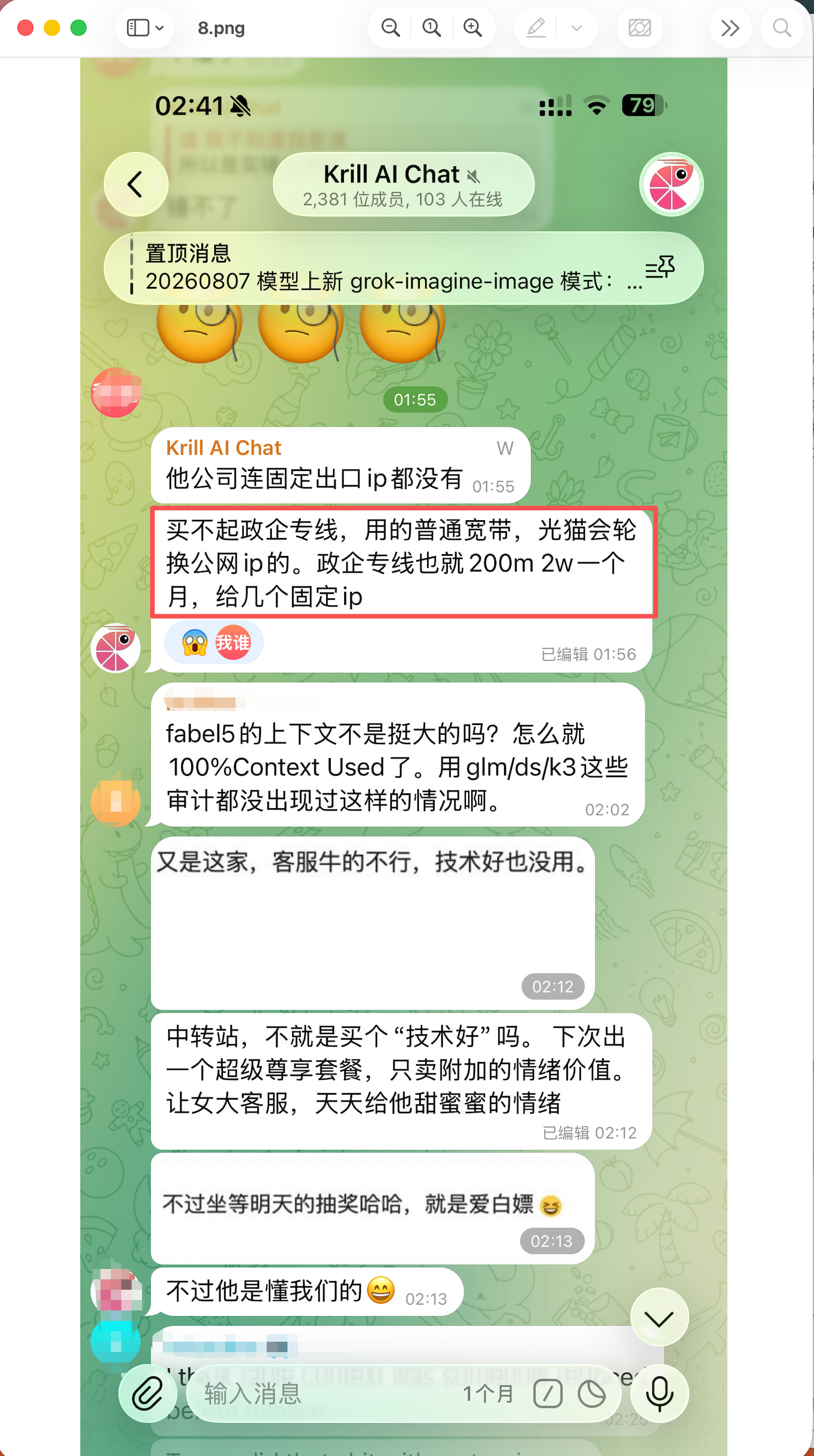Enter full screen with the green button
The width and height of the screenshot is (814, 1456).
pos(79,28)
